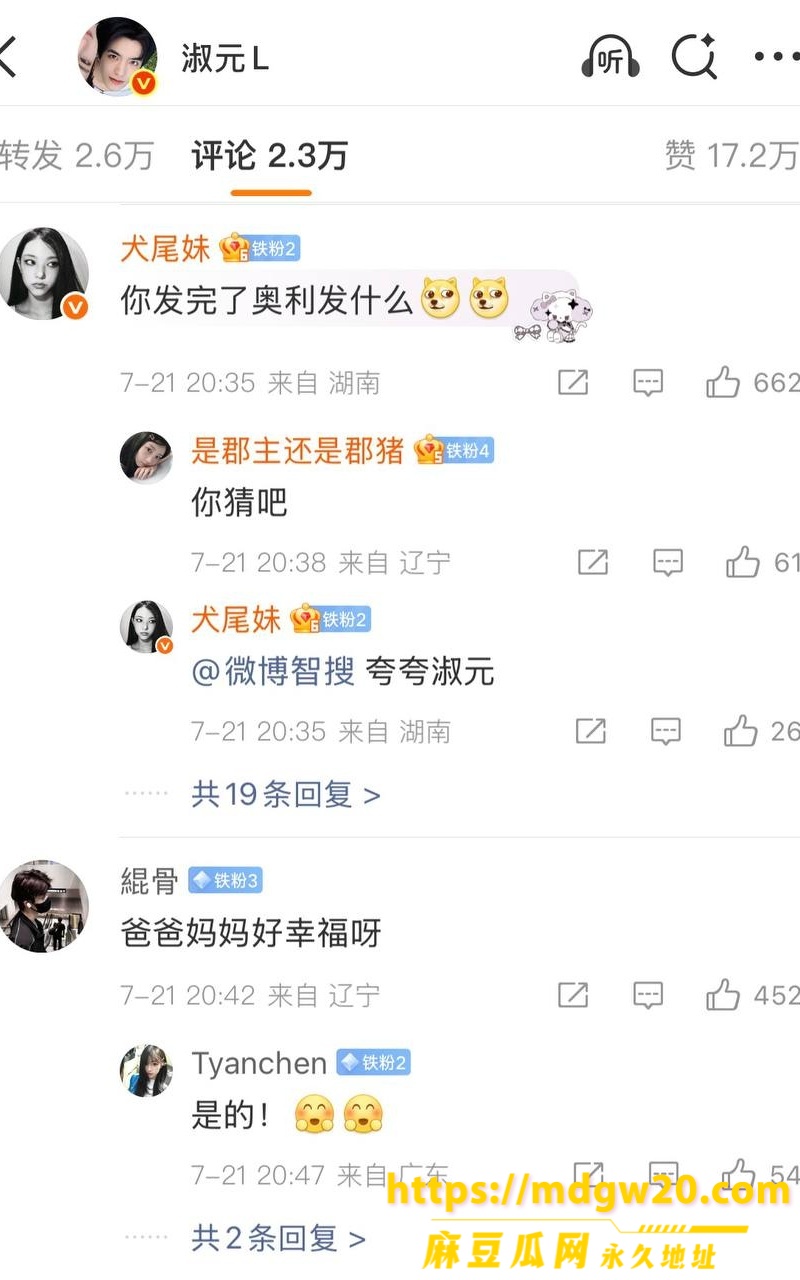Switch to the 转发 2.6万 tab
The height and width of the screenshot is (1280, 800).
coord(77,155)
